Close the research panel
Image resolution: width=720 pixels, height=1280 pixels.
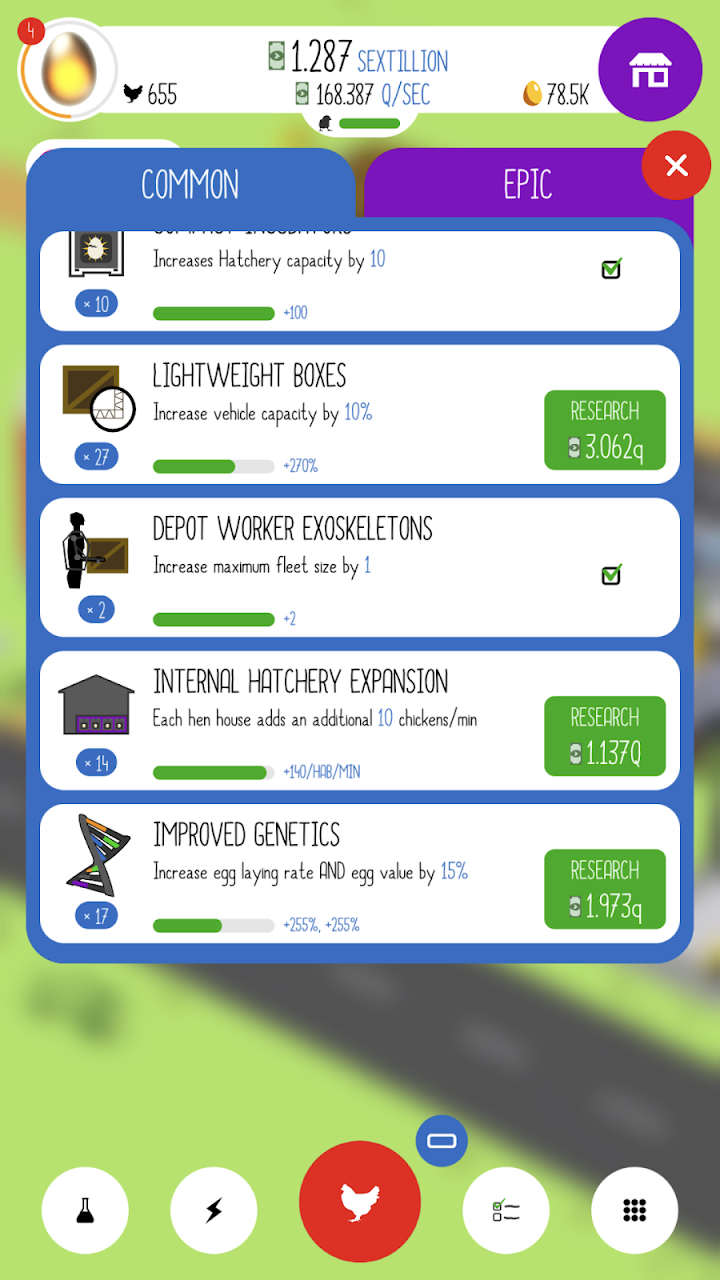(x=676, y=166)
